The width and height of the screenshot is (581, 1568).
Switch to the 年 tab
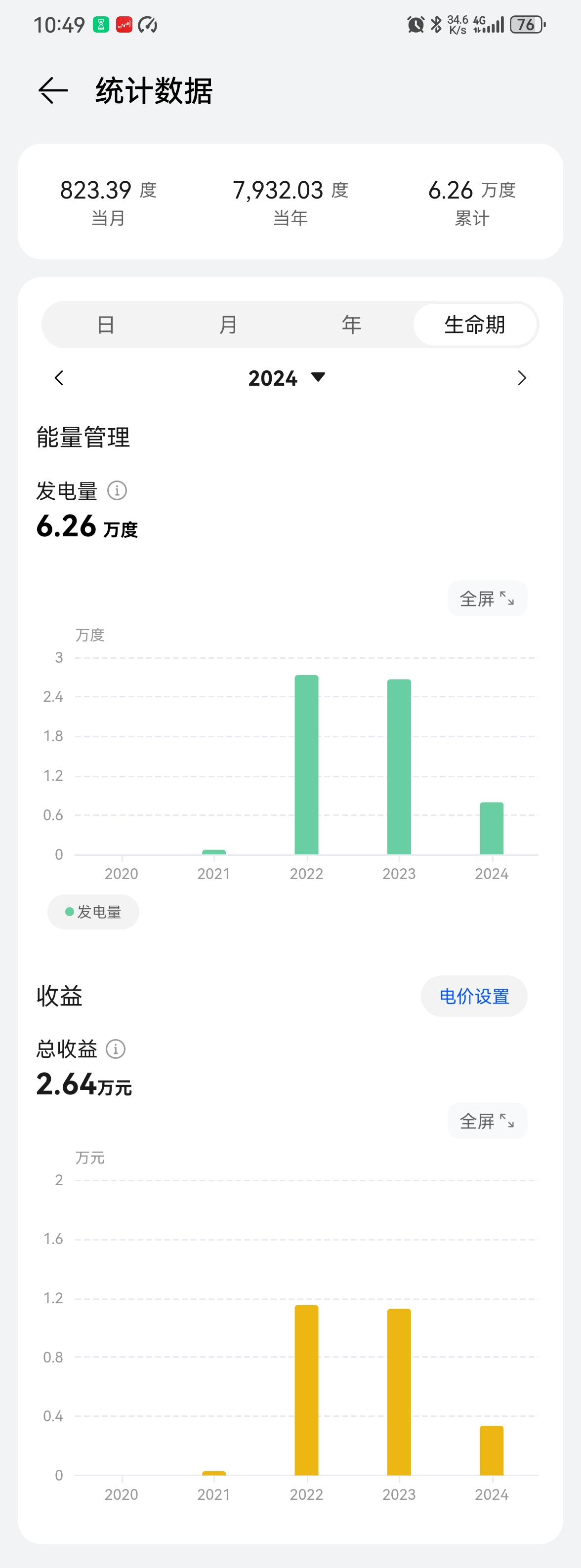(351, 324)
